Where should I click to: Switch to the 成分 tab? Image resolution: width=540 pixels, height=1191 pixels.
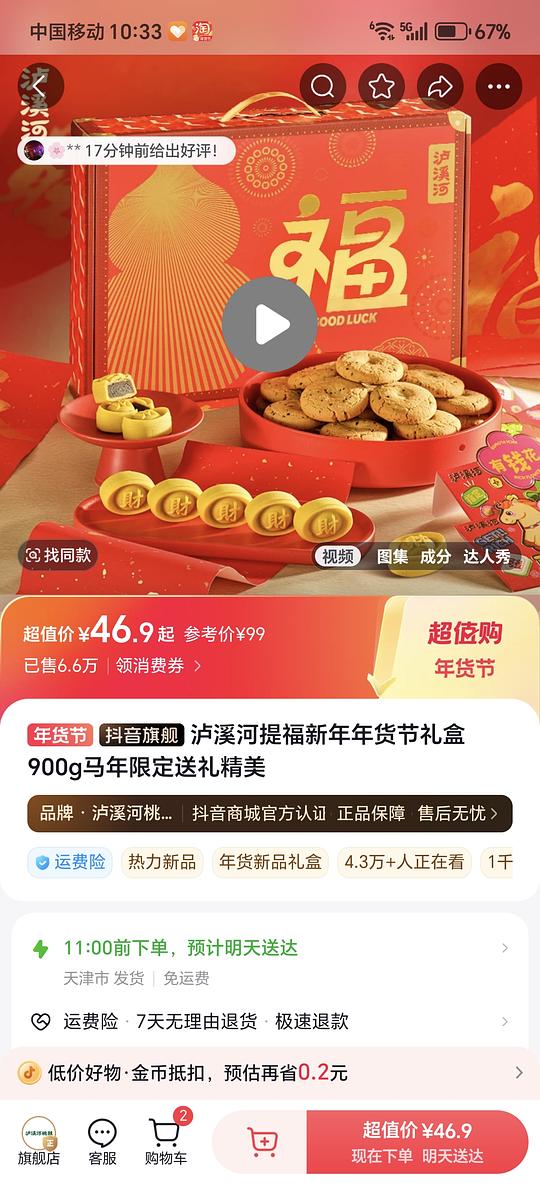point(436,556)
